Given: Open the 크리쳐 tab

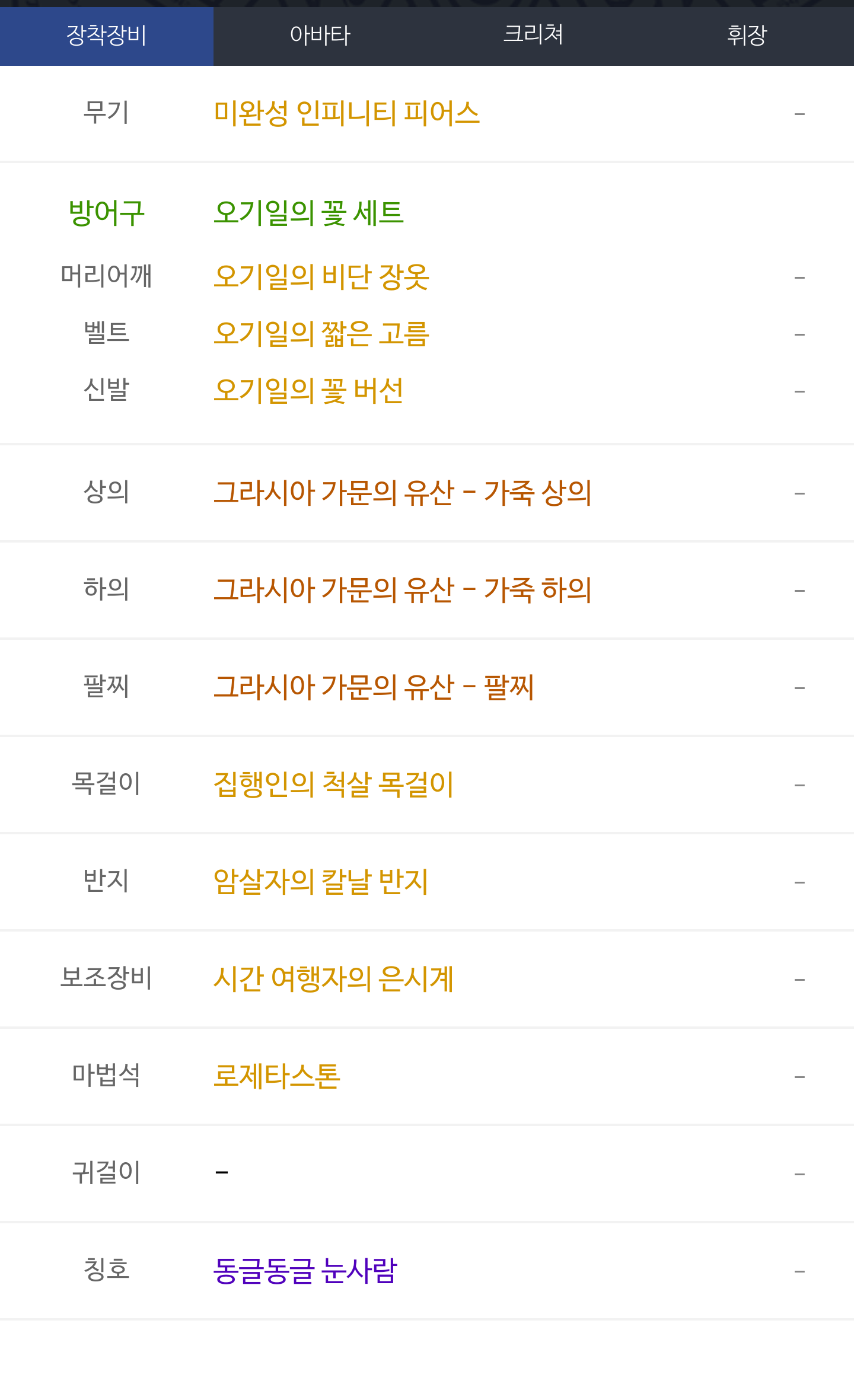Looking at the screenshot, I should (x=533, y=36).
